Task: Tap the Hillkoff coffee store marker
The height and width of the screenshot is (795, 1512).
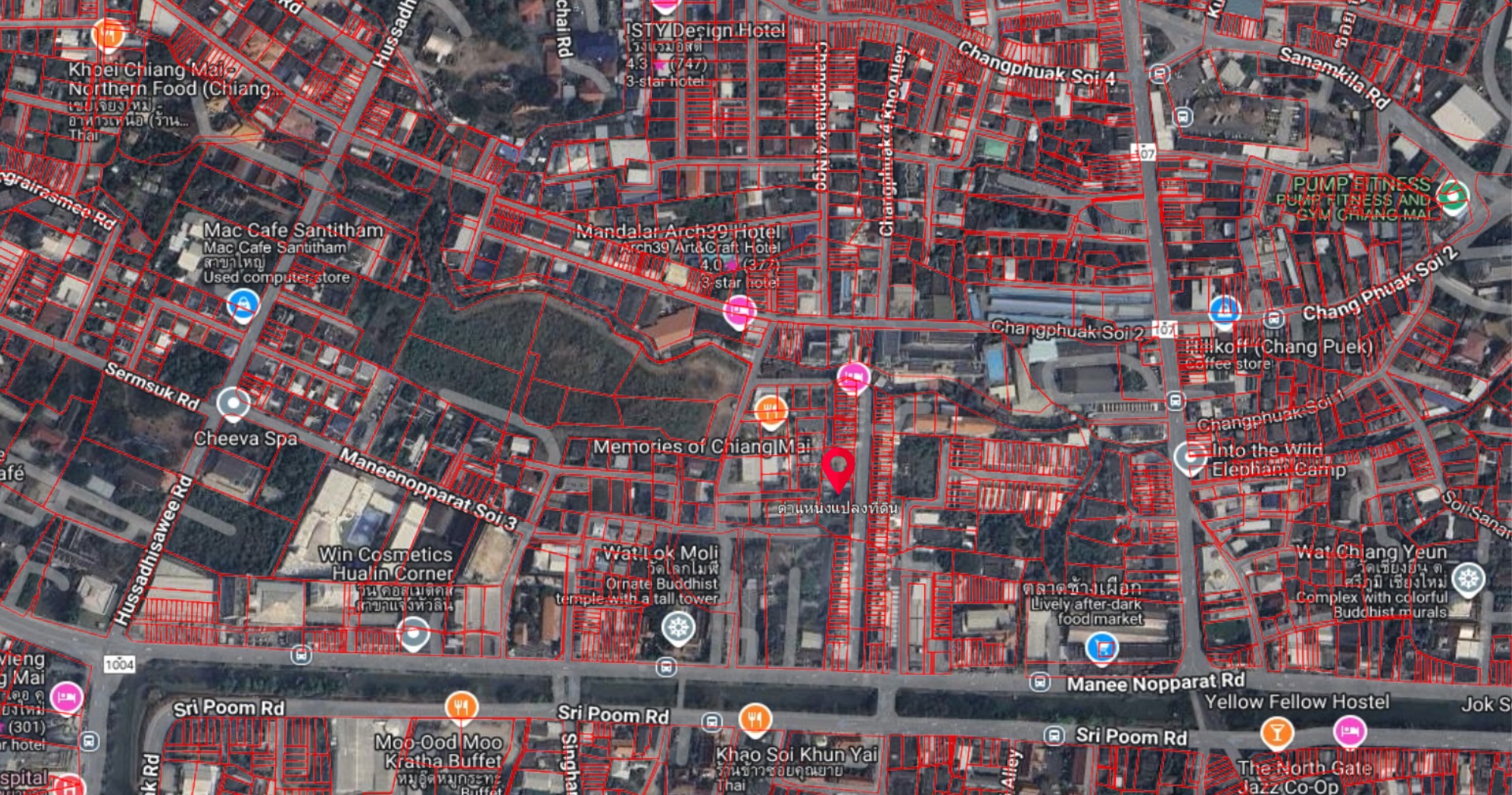Action: click(x=1224, y=310)
